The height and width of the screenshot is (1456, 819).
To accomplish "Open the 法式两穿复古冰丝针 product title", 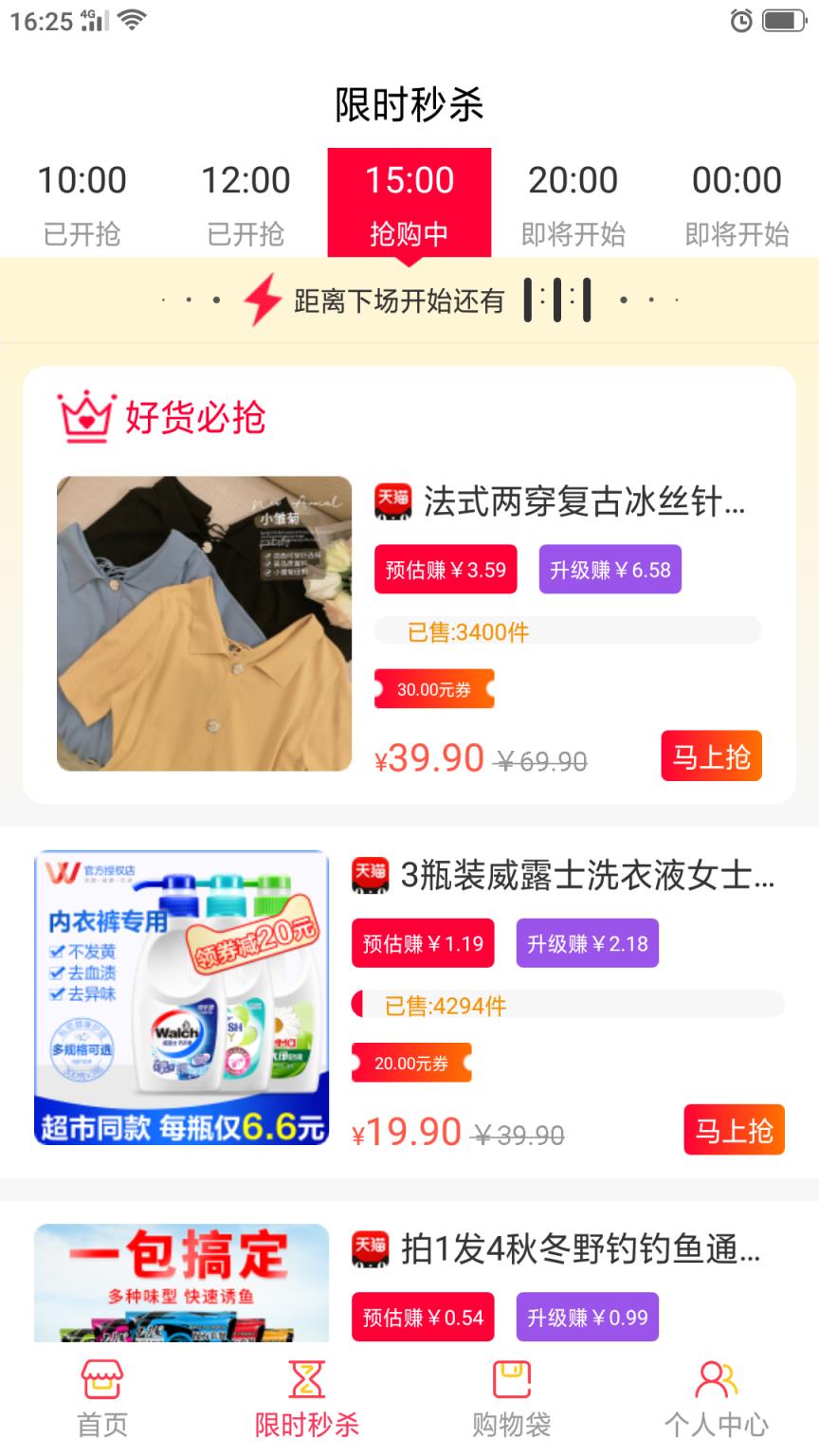I will point(578,505).
